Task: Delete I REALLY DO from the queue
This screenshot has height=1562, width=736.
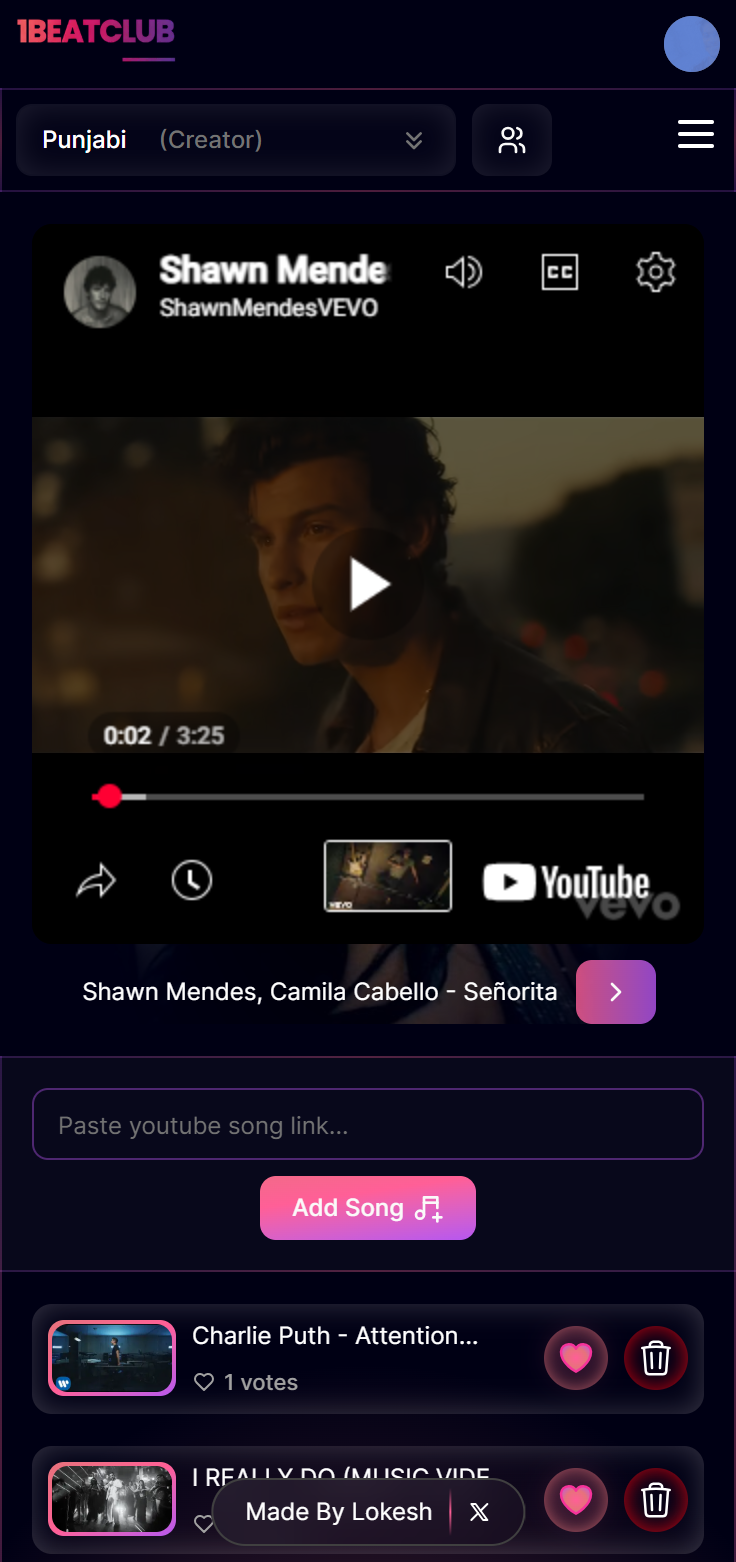Action: point(655,1499)
